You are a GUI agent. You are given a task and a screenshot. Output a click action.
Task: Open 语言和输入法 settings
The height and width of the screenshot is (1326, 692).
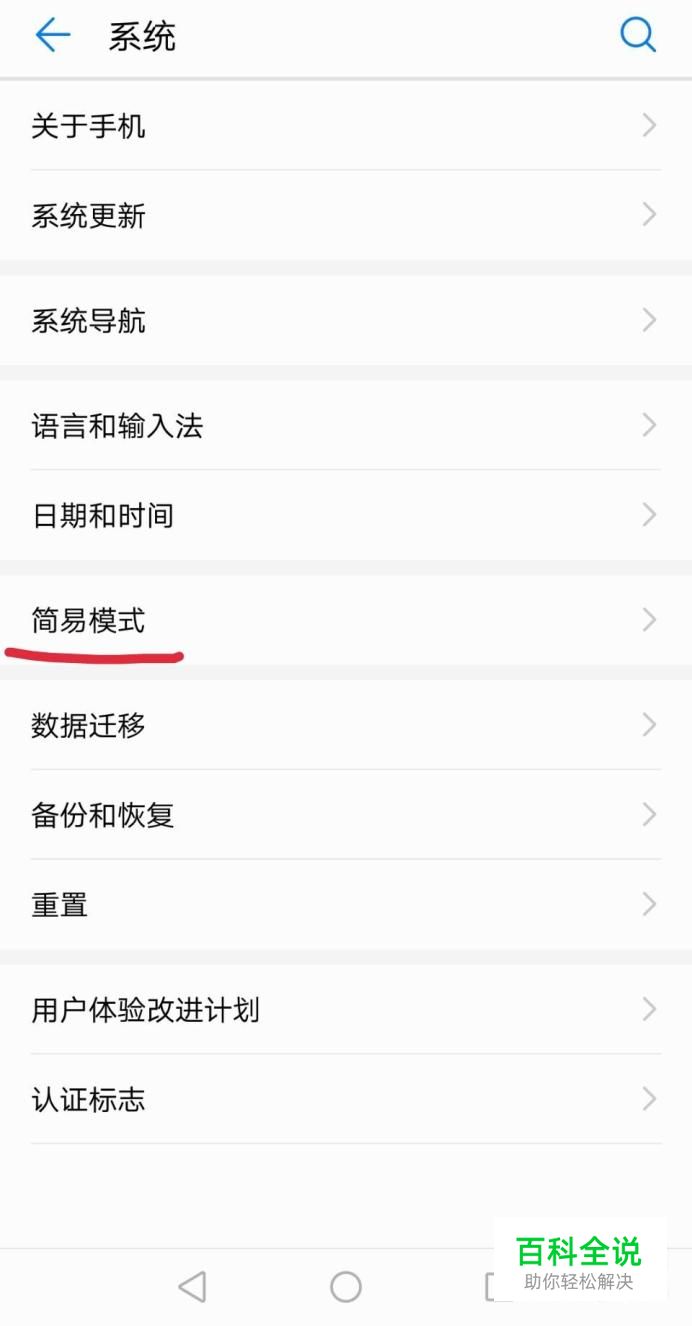click(346, 425)
